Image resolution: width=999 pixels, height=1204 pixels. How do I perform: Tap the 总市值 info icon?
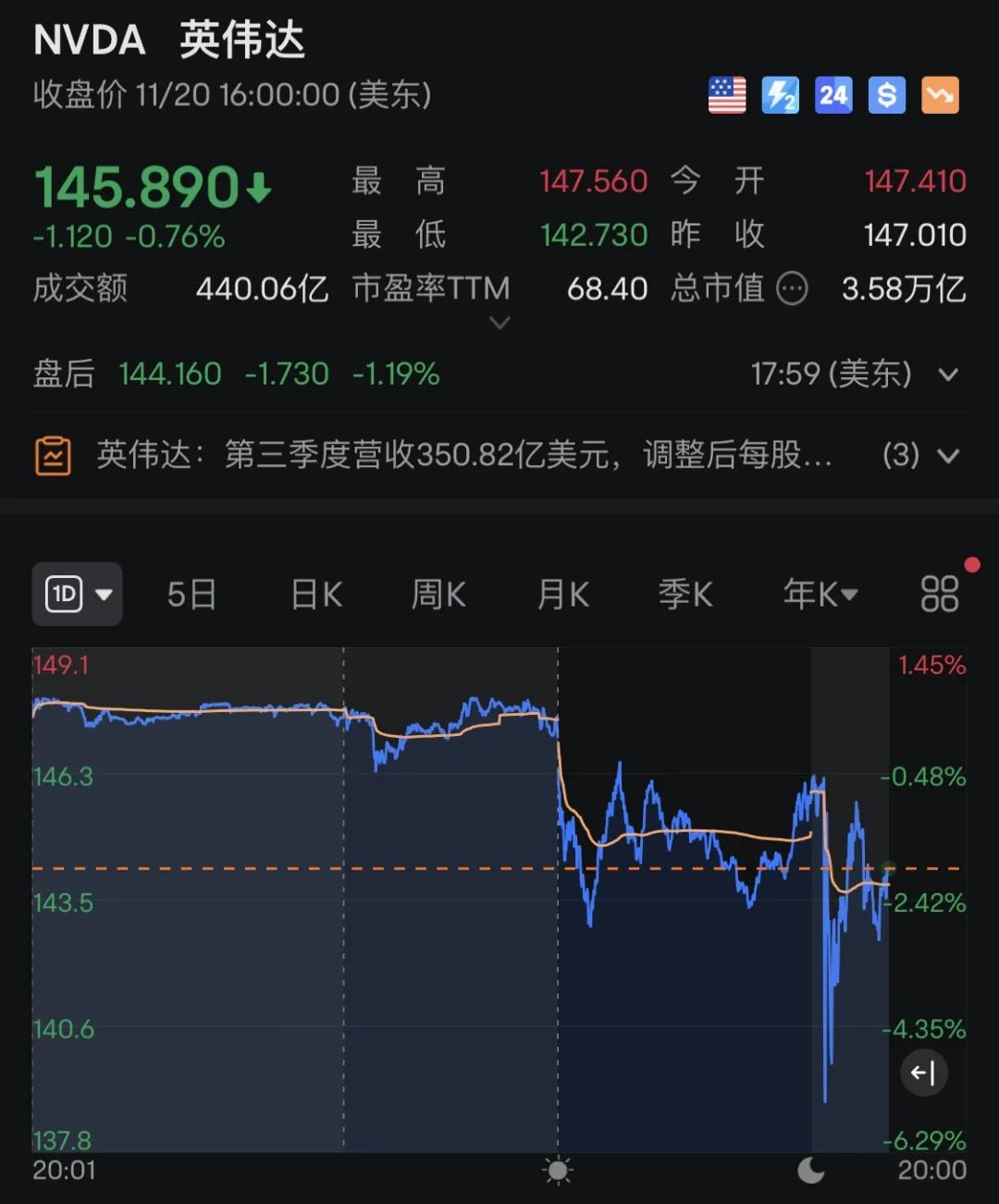coord(792,289)
